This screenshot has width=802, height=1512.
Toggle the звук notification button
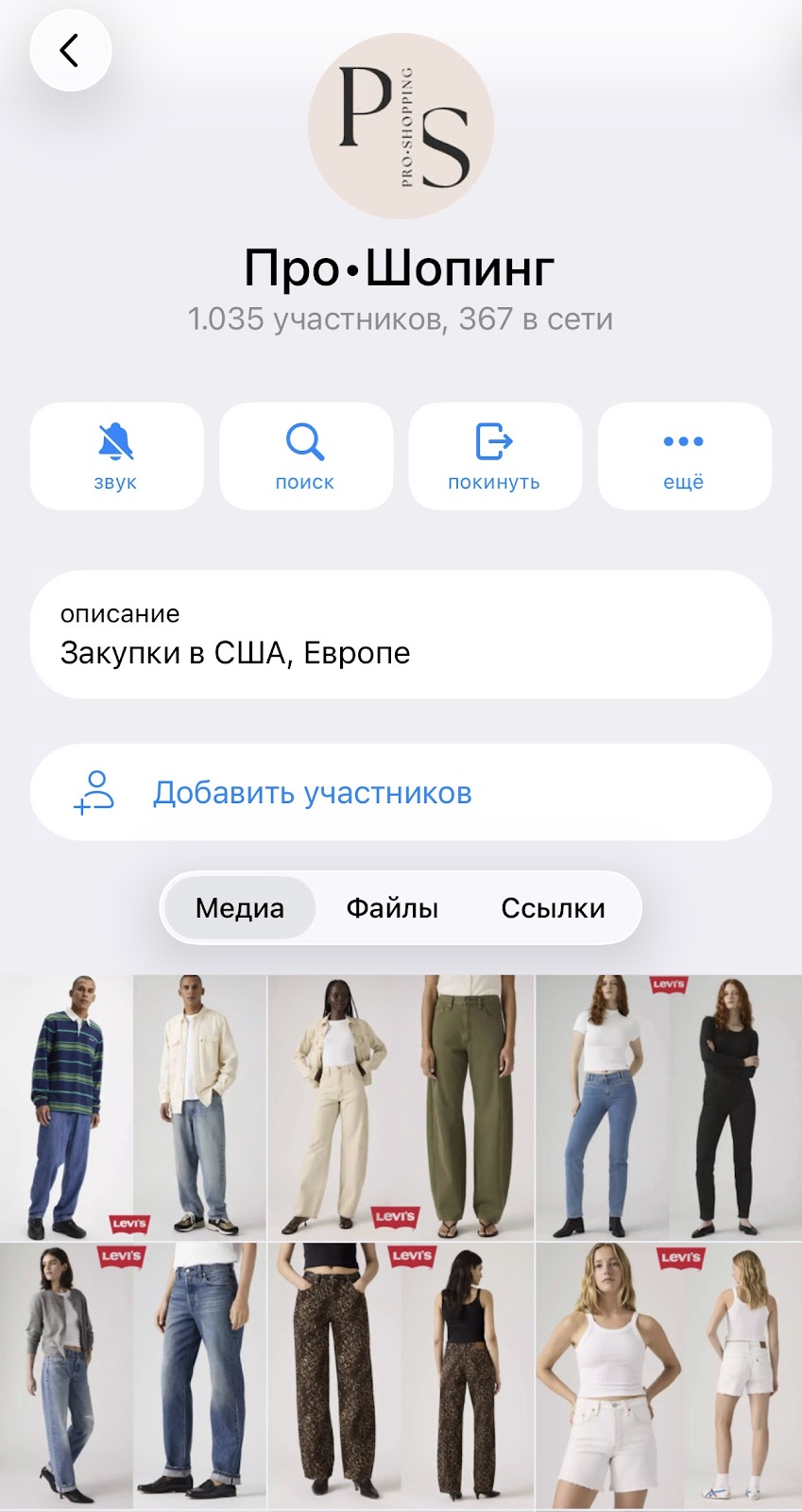point(116,456)
